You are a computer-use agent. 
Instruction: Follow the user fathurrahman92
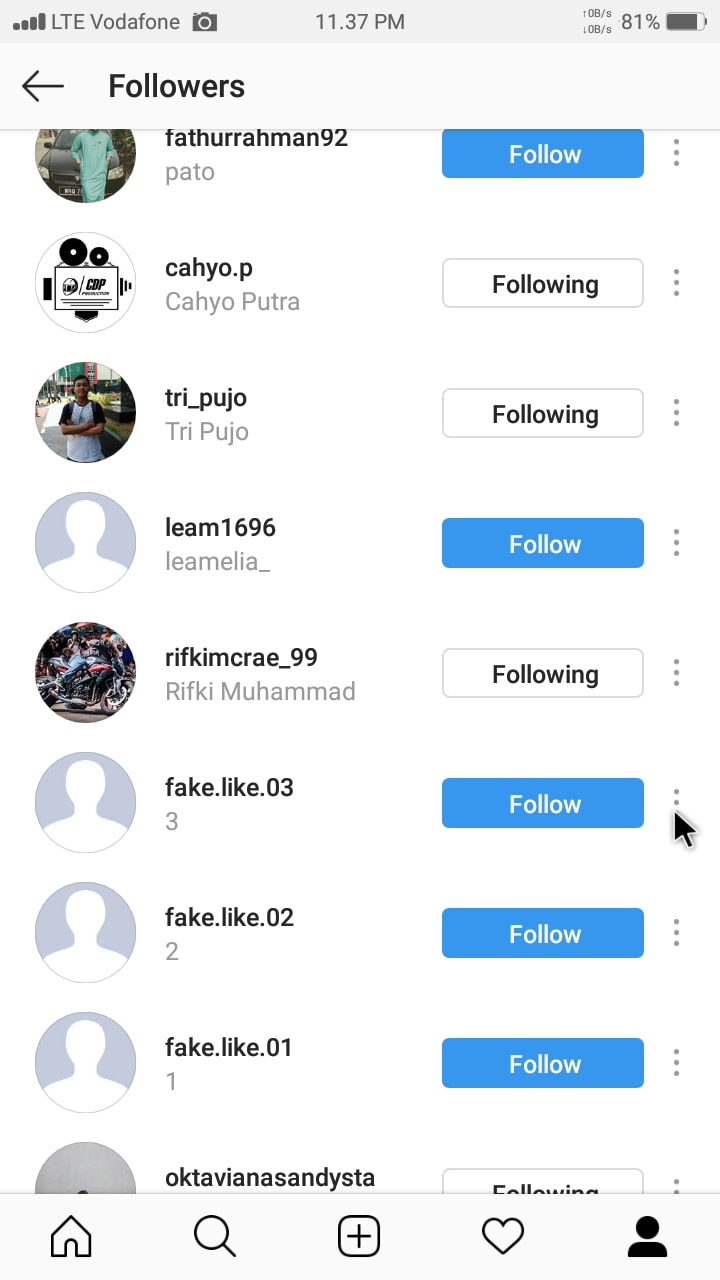tap(542, 154)
